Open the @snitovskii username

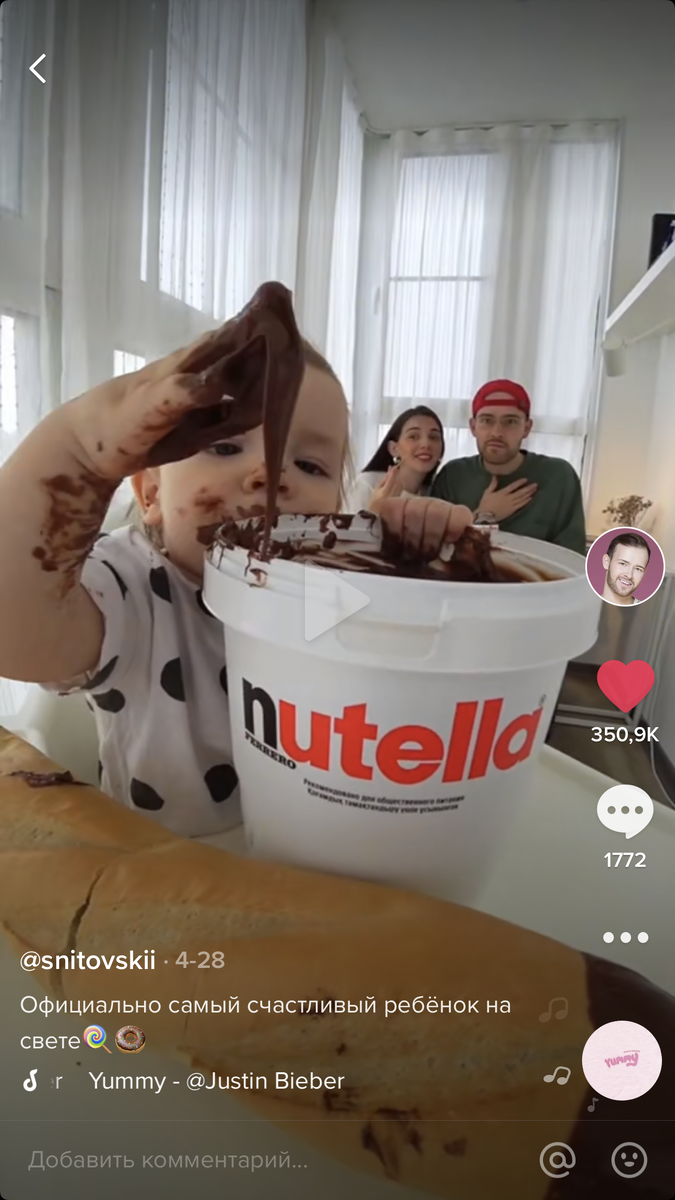point(88,960)
